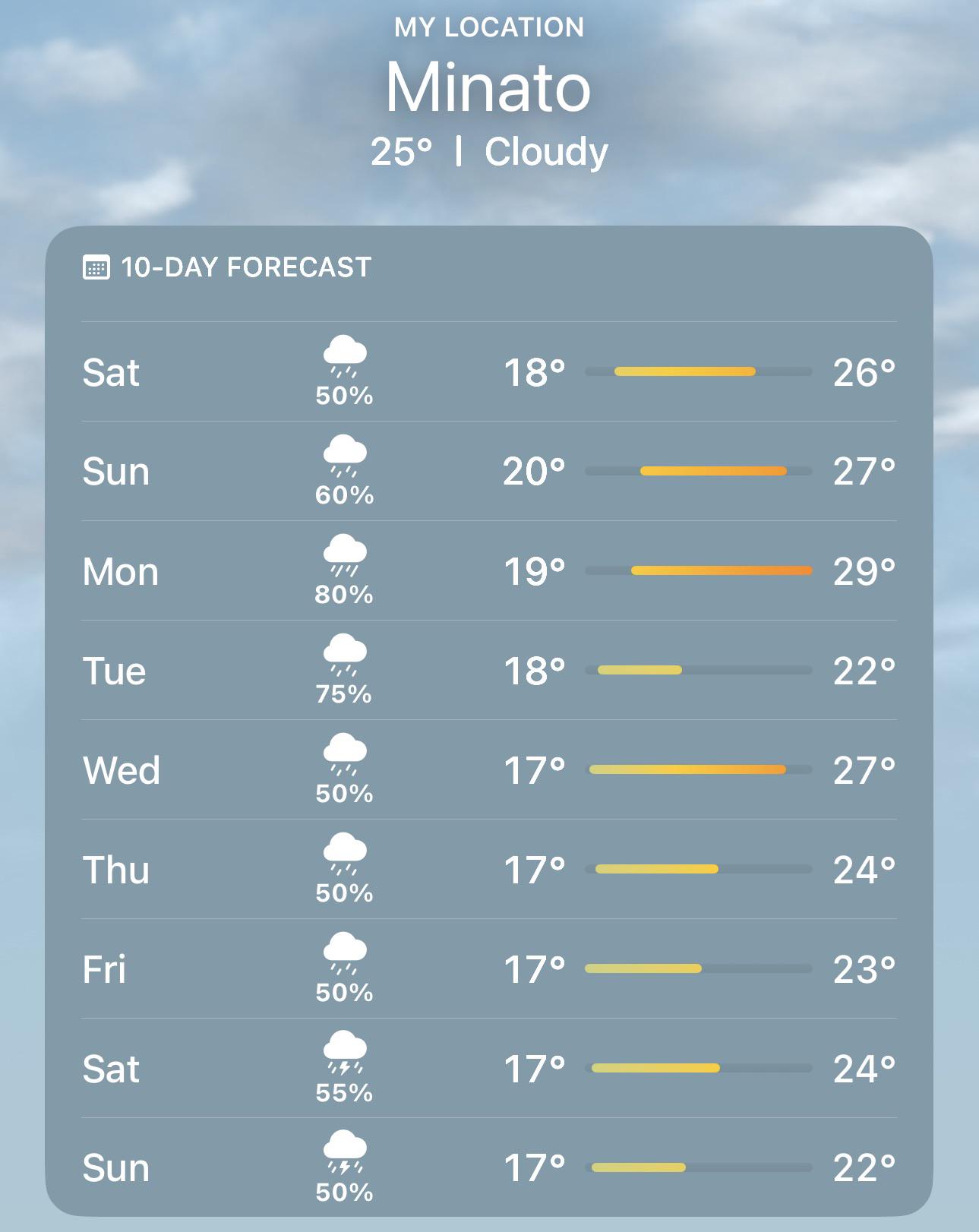View Monday's forecast details
The width and height of the screenshot is (979, 1232).
489,571
